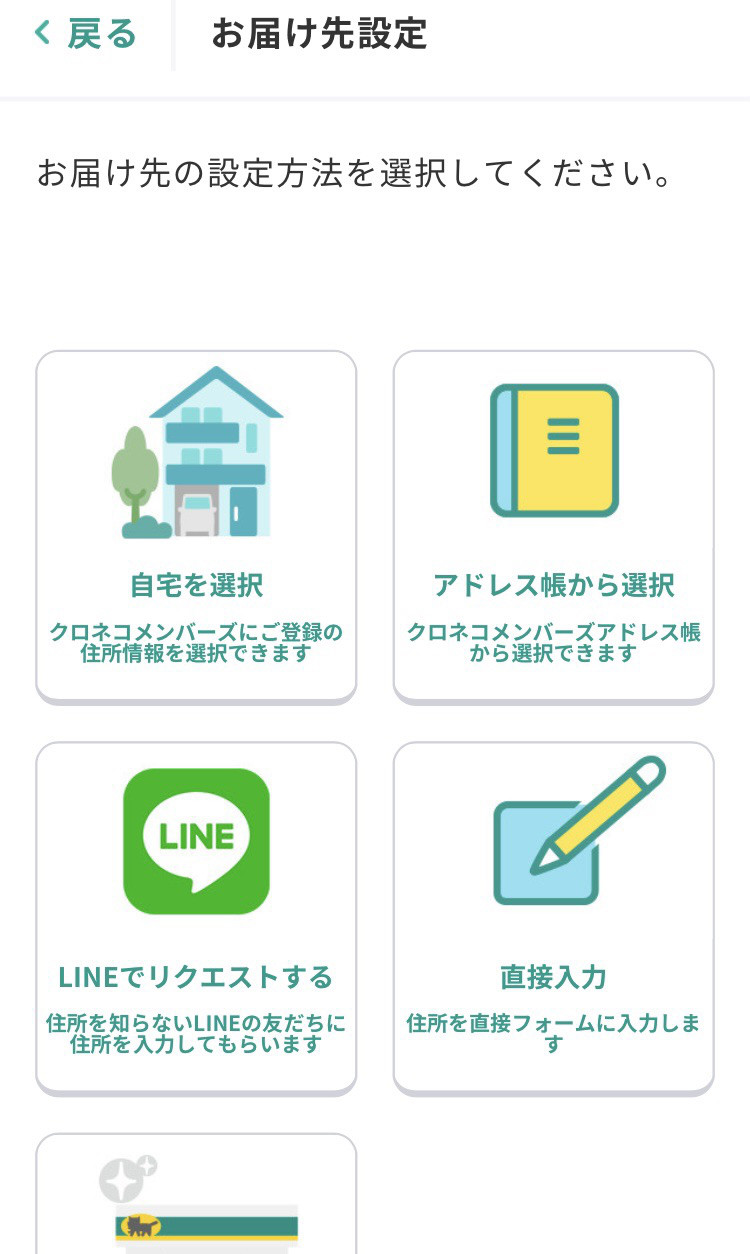The height and width of the screenshot is (1254, 750).
Task: Choose アドレス帳から選択 card
Action: pos(554,525)
